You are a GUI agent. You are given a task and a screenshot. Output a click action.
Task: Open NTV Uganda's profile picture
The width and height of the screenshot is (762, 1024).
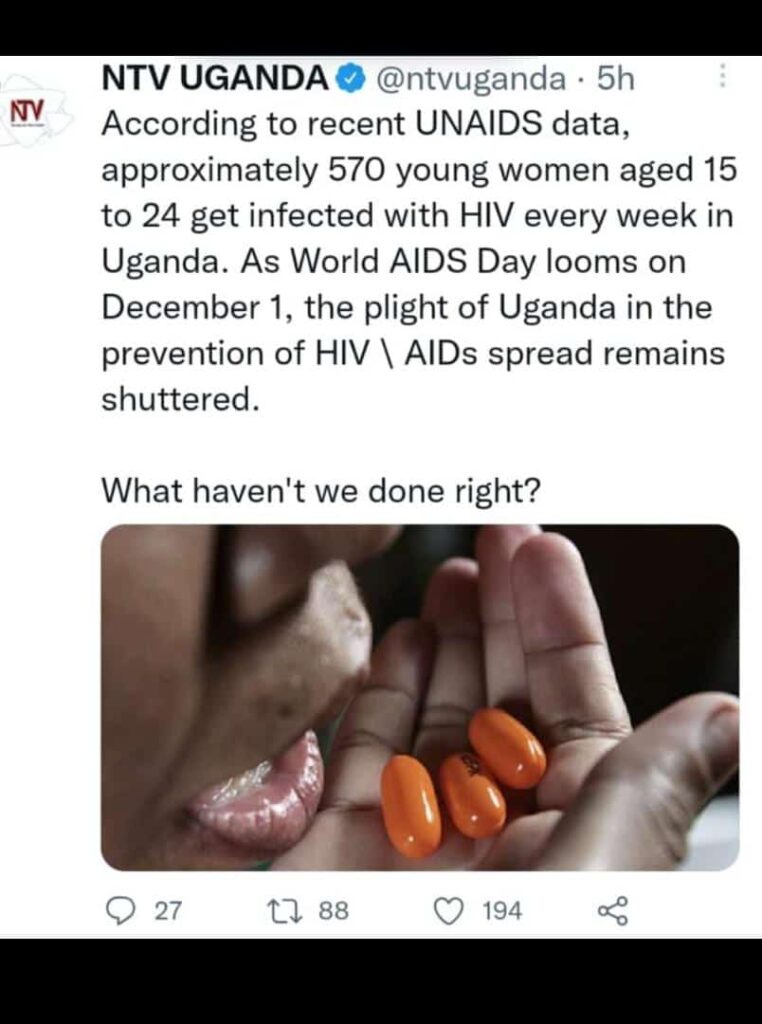[x=35, y=112]
